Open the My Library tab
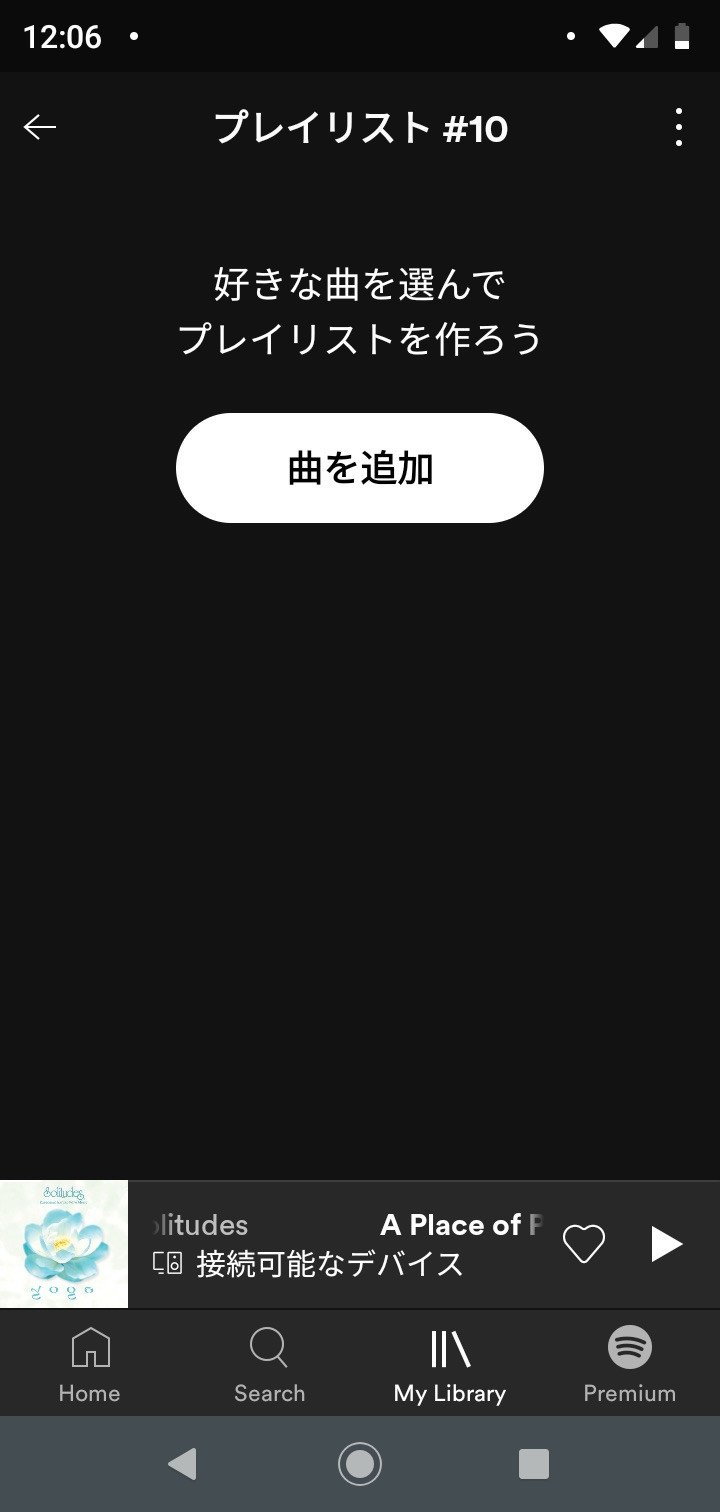The height and width of the screenshot is (1512, 720). pos(450,1365)
